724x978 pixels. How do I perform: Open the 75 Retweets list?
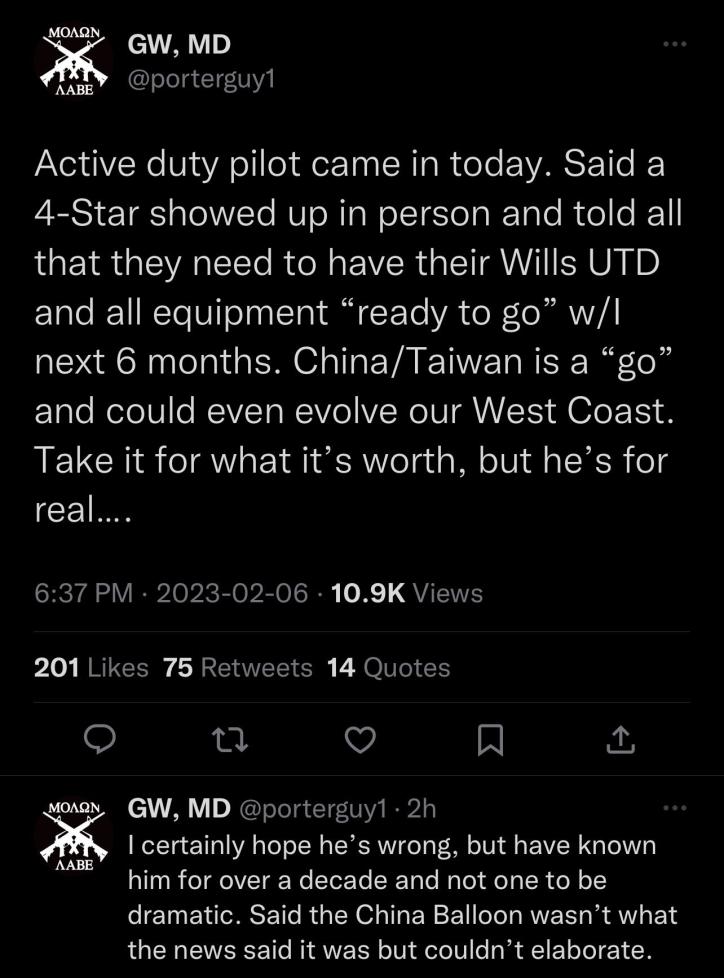pos(237,667)
